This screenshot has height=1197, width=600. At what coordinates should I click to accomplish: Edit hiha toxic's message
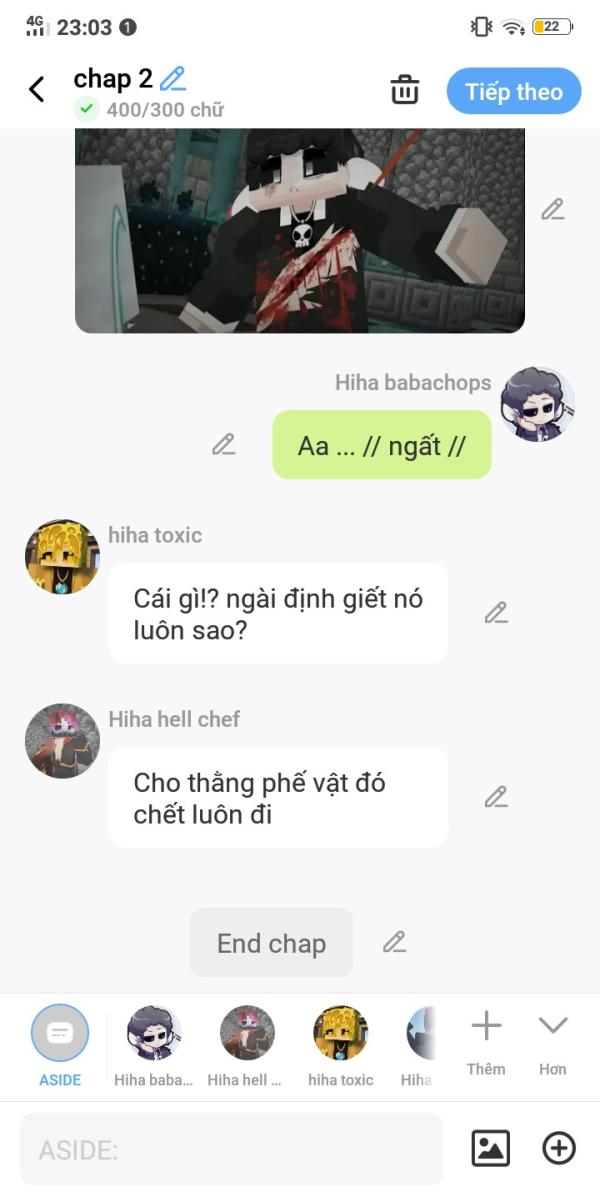496,612
